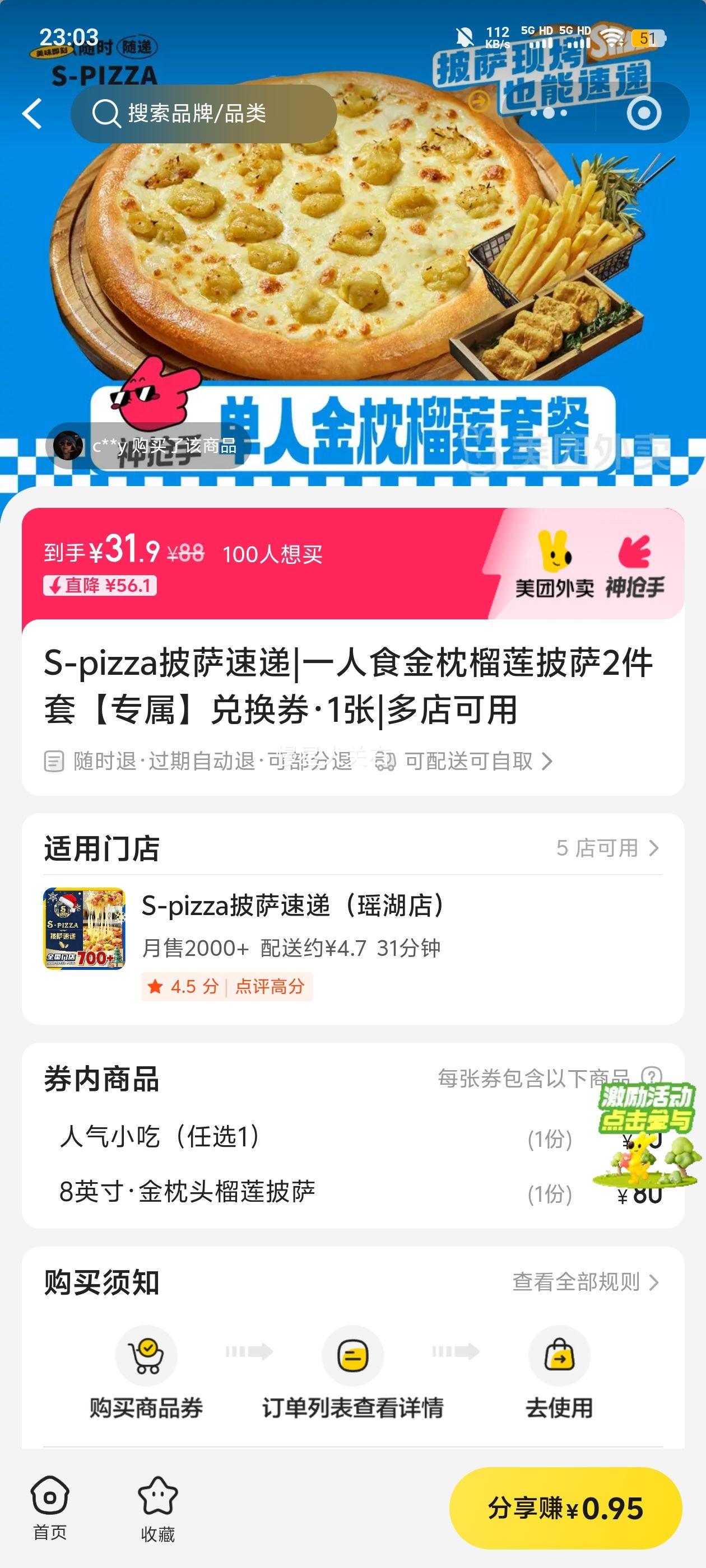Tap the search bar 搜索品牌/品类
This screenshot has width=706, height=1568.
pos(204,113)
